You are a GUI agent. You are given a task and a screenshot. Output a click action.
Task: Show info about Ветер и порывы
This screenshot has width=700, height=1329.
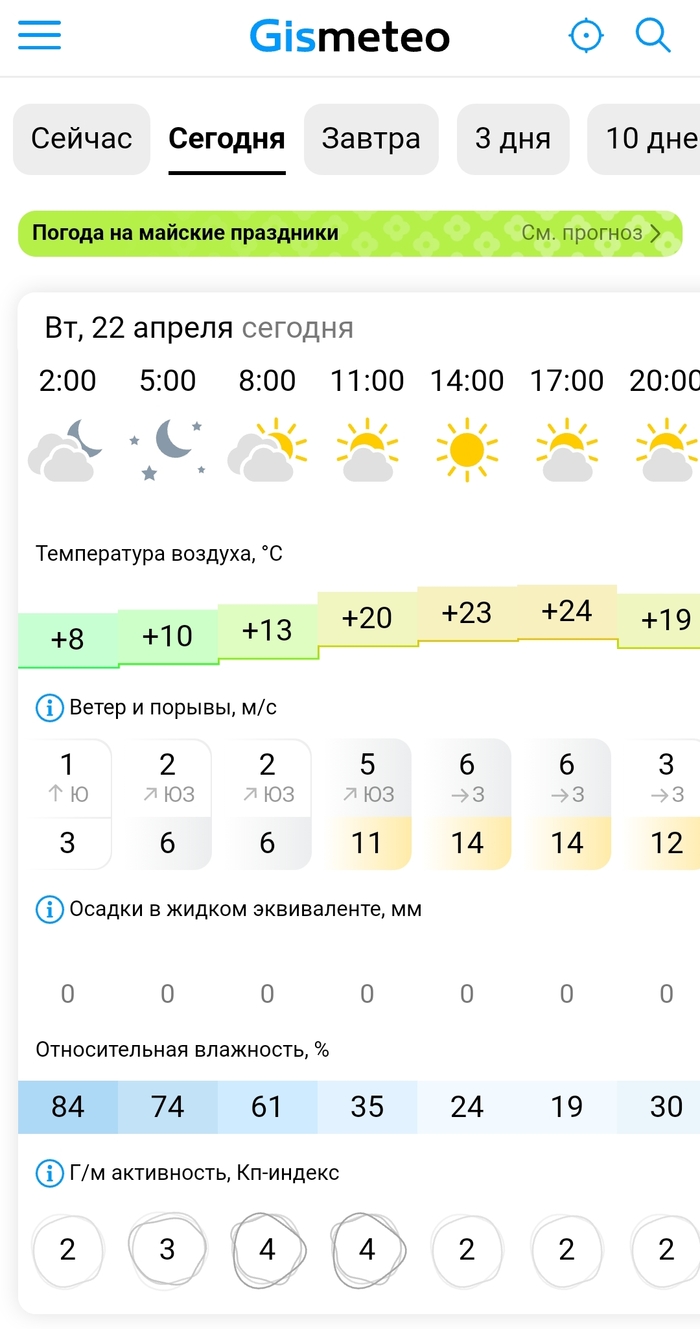point(49,708)
